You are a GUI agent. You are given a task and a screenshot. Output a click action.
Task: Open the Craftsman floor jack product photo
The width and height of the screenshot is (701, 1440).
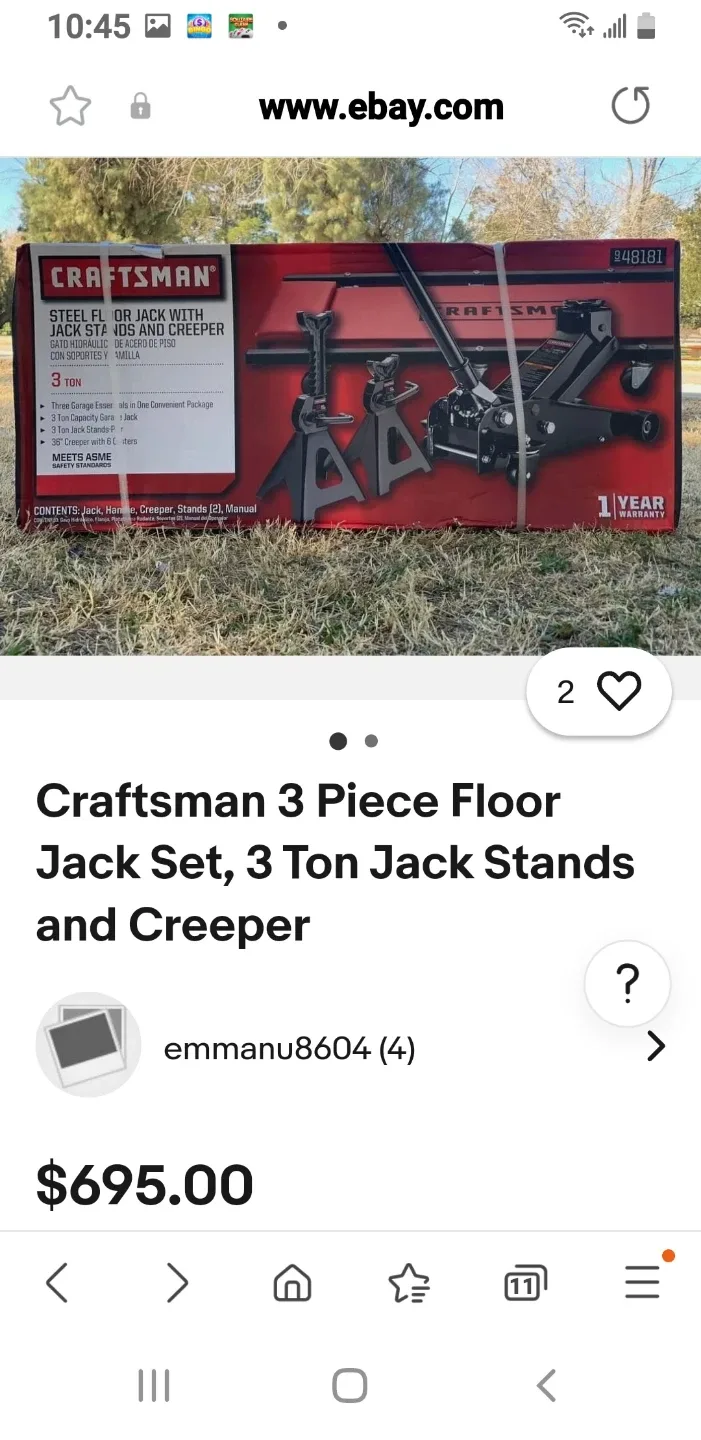[350, 406]
